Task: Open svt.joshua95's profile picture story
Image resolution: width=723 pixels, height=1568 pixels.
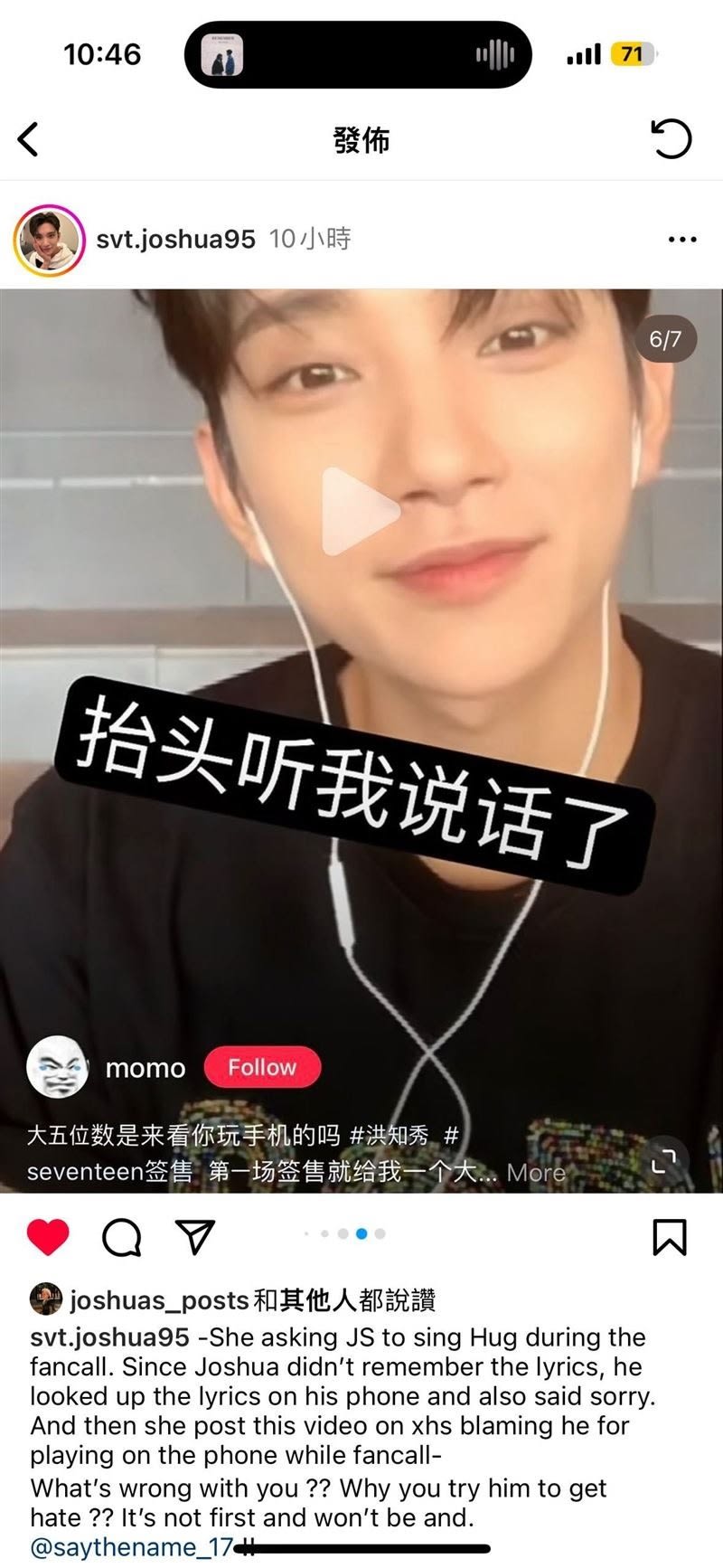Action: click(49, 239)
